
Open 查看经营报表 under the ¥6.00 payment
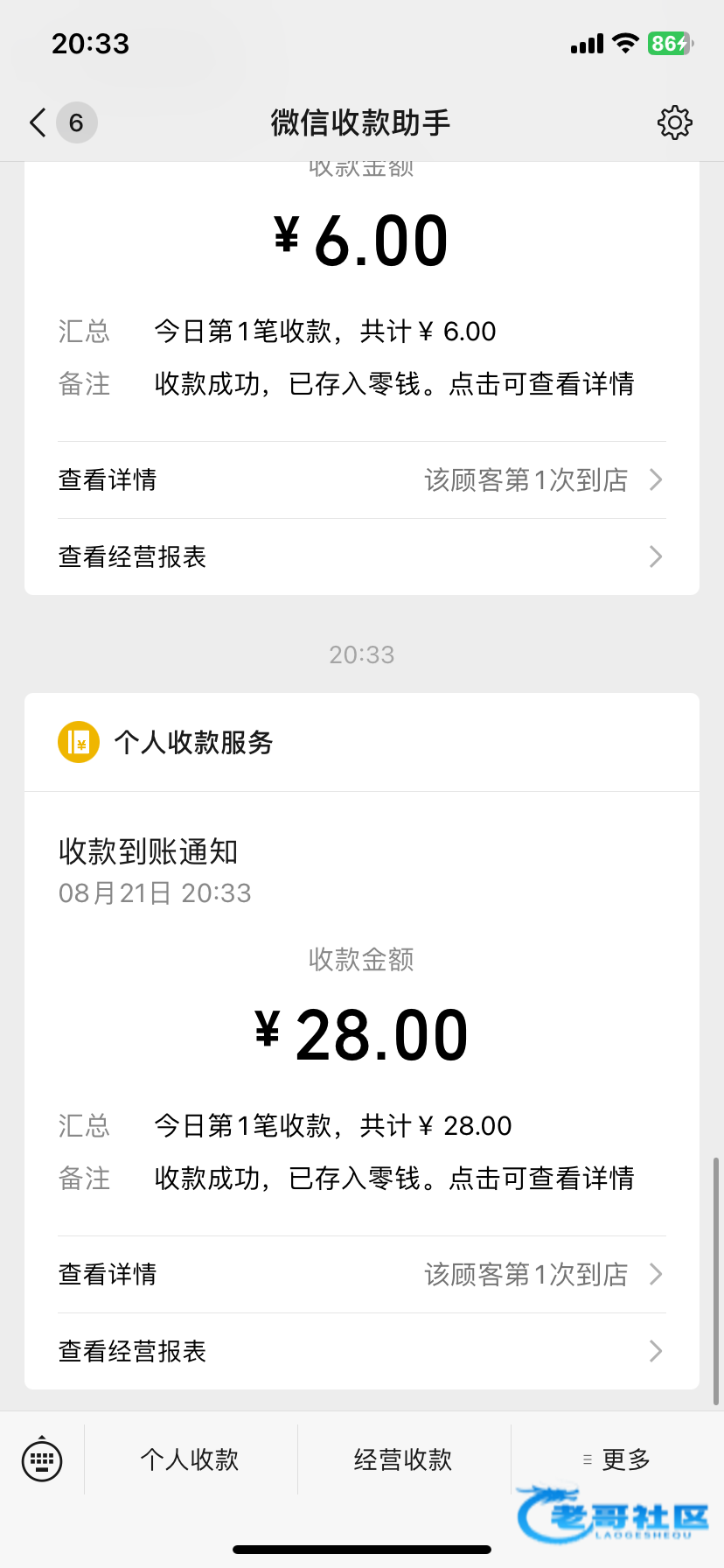point(362,556)
